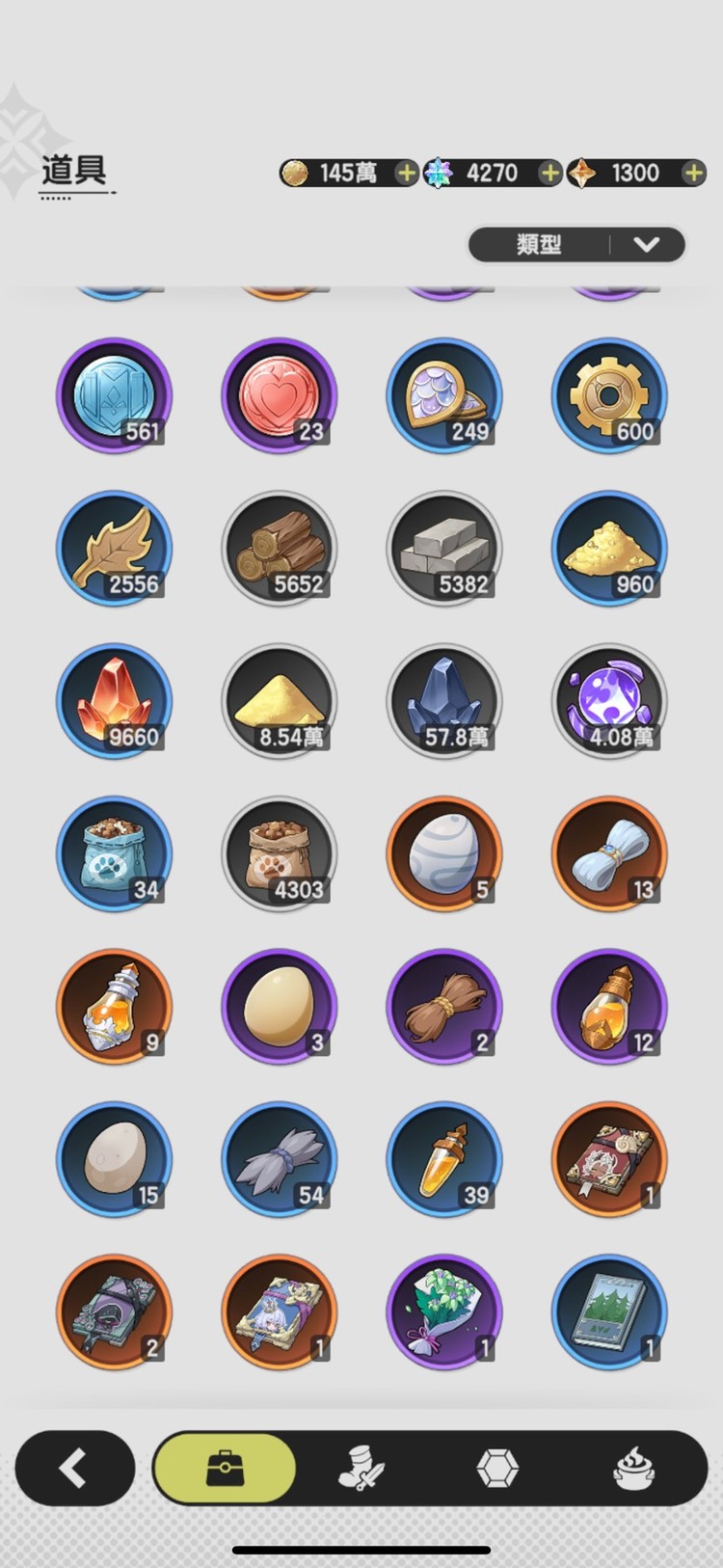723x1568 pixels.
Task: Open the 類型 filter dropdown
Action: pos(576,245)
